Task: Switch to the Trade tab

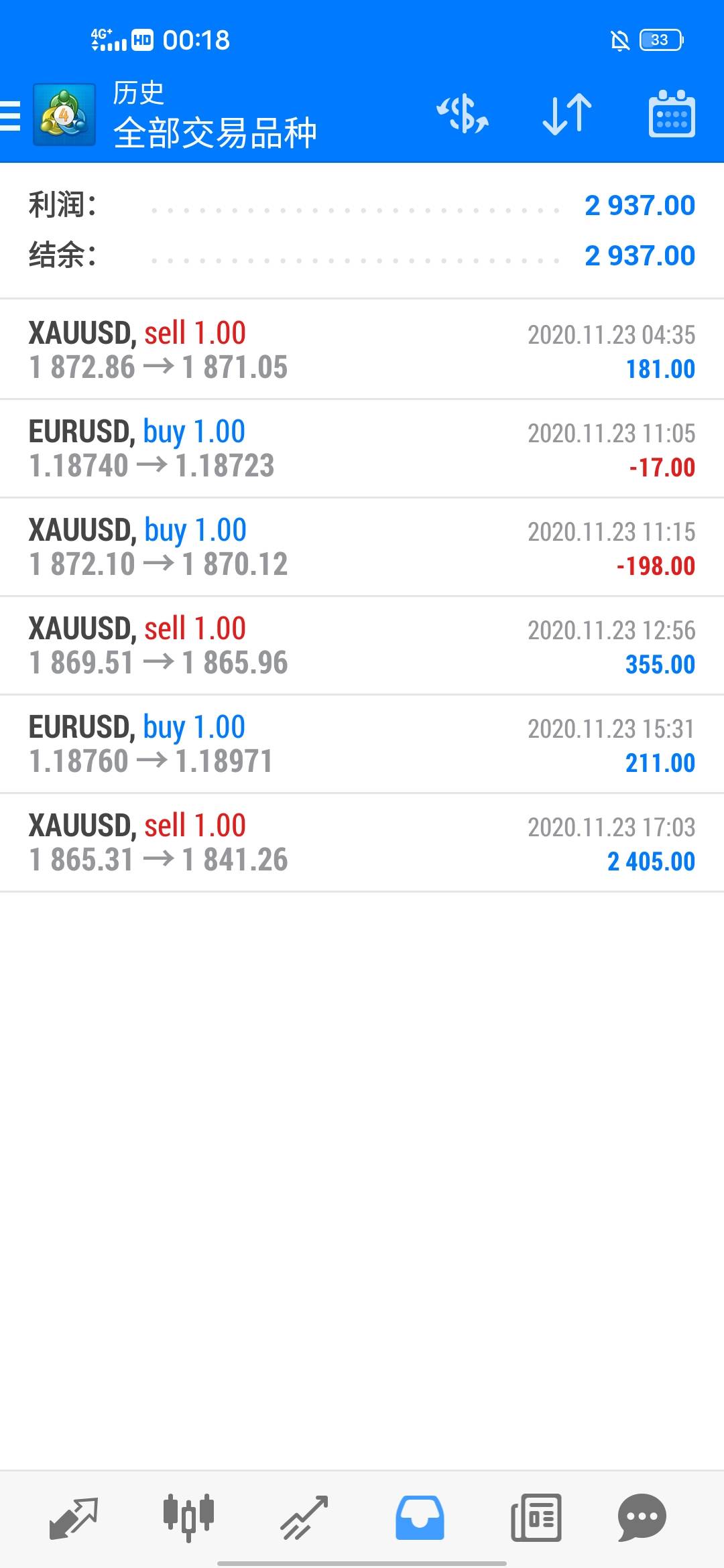Action: (x=304, y=1517)
